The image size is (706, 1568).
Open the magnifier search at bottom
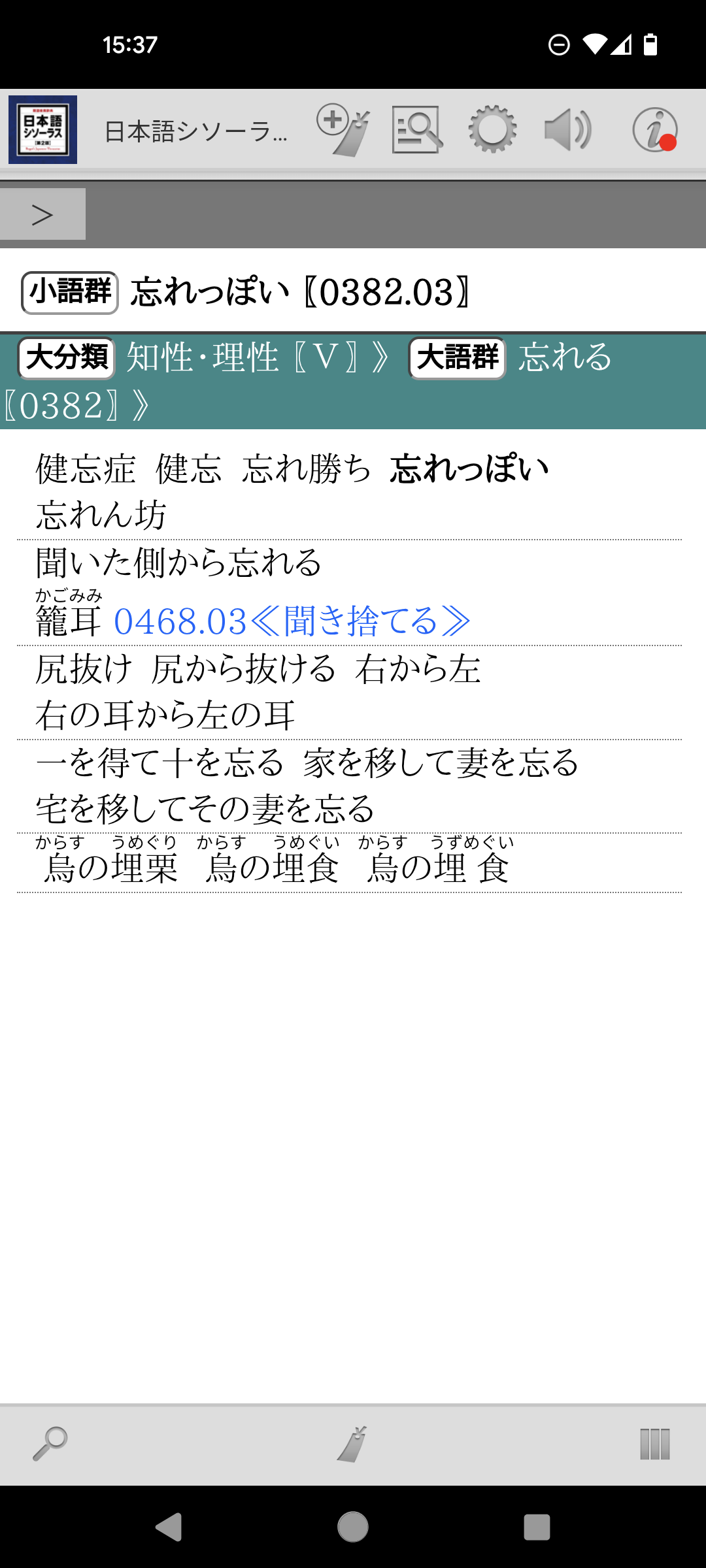click(x=50, y=1444)
